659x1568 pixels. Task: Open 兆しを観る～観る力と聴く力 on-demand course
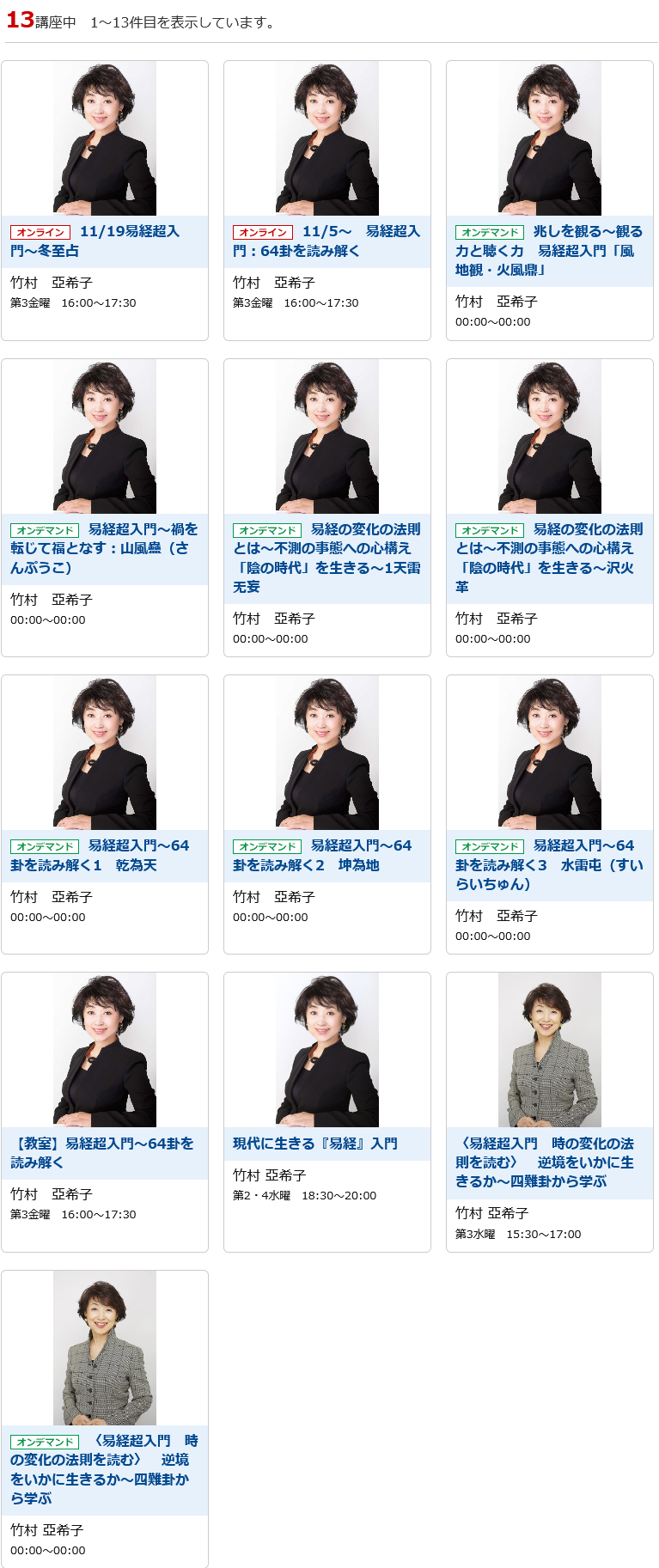click(549, 251)
